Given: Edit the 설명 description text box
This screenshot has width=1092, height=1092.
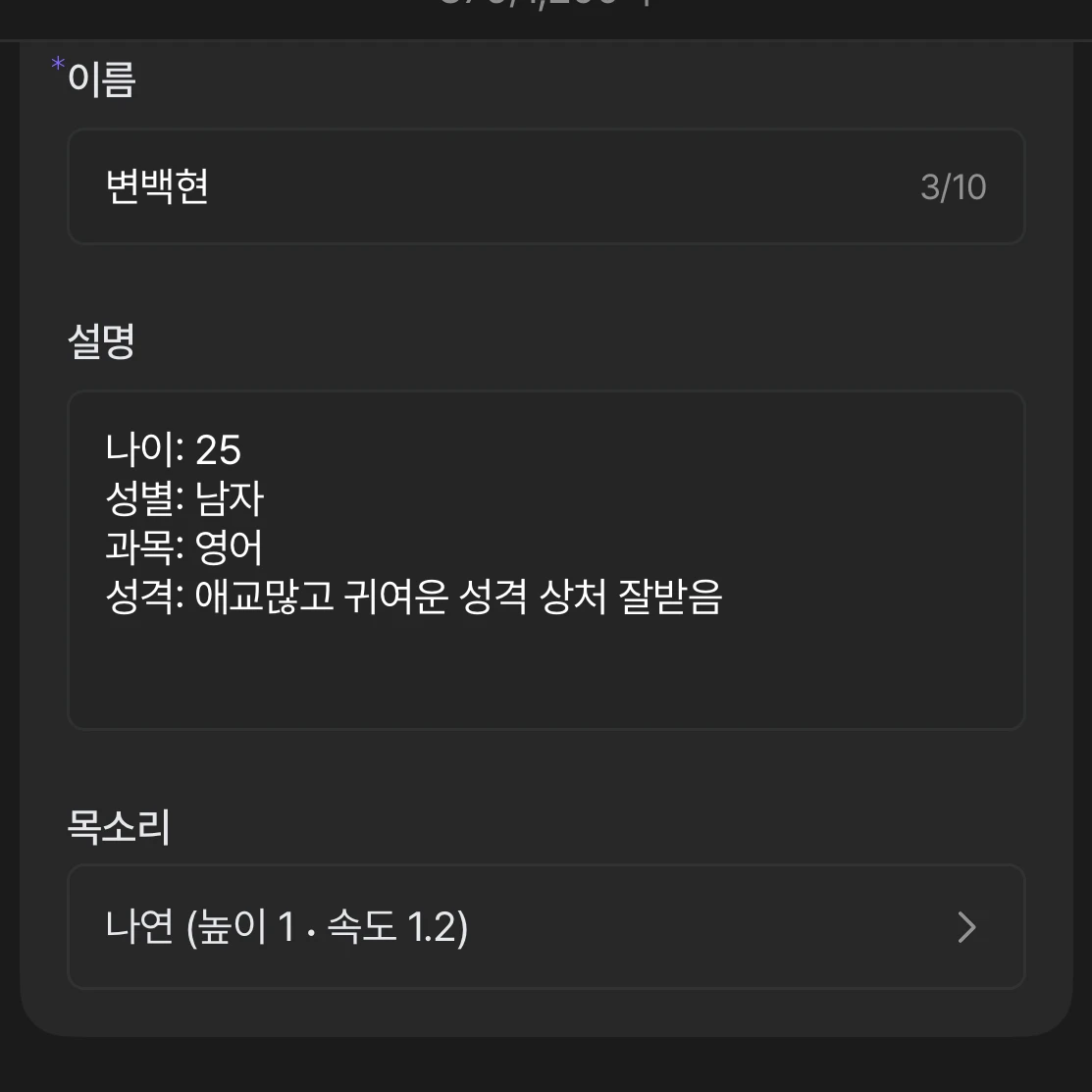Looking at the screenshot, I should [x=546, y=559].
